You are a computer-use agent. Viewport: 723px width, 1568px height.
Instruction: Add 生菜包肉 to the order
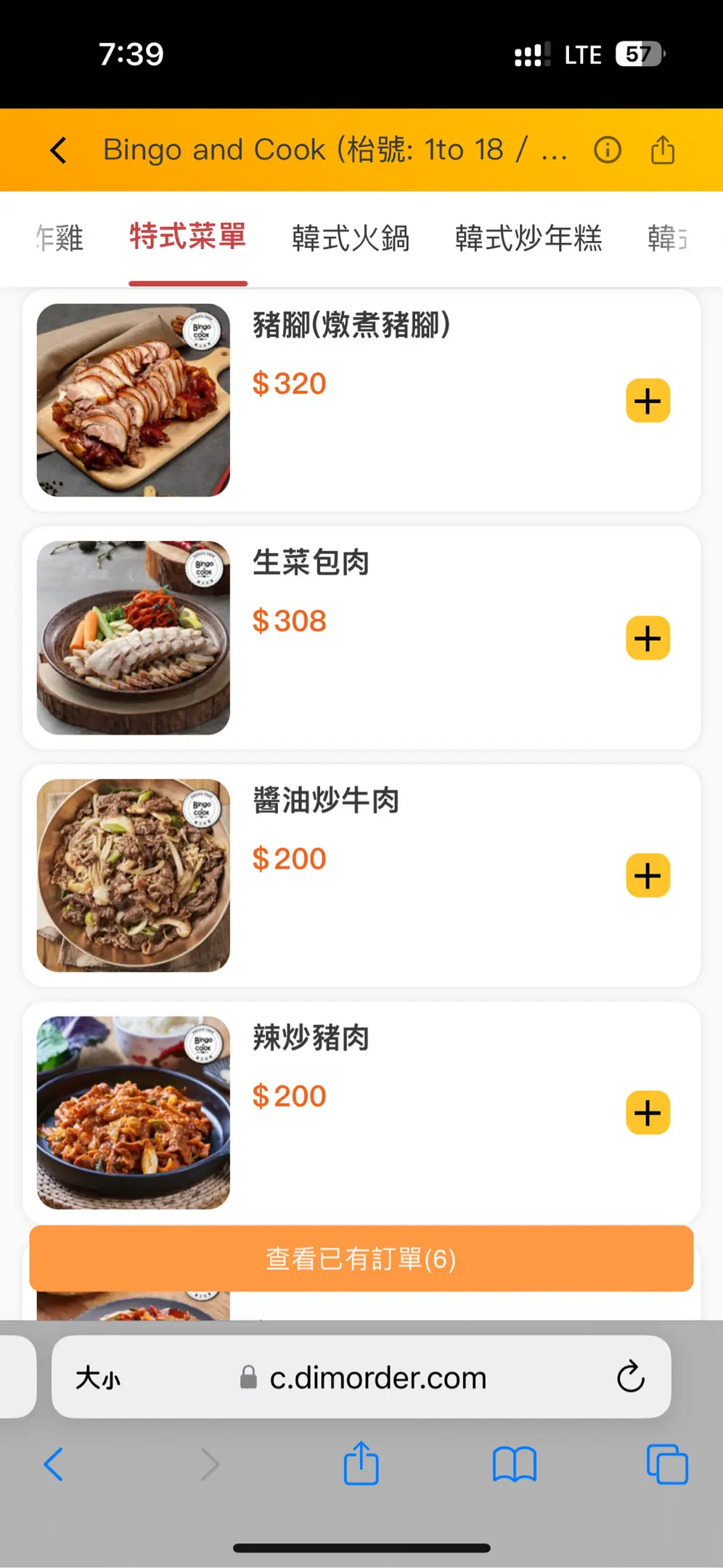point(648,638)
